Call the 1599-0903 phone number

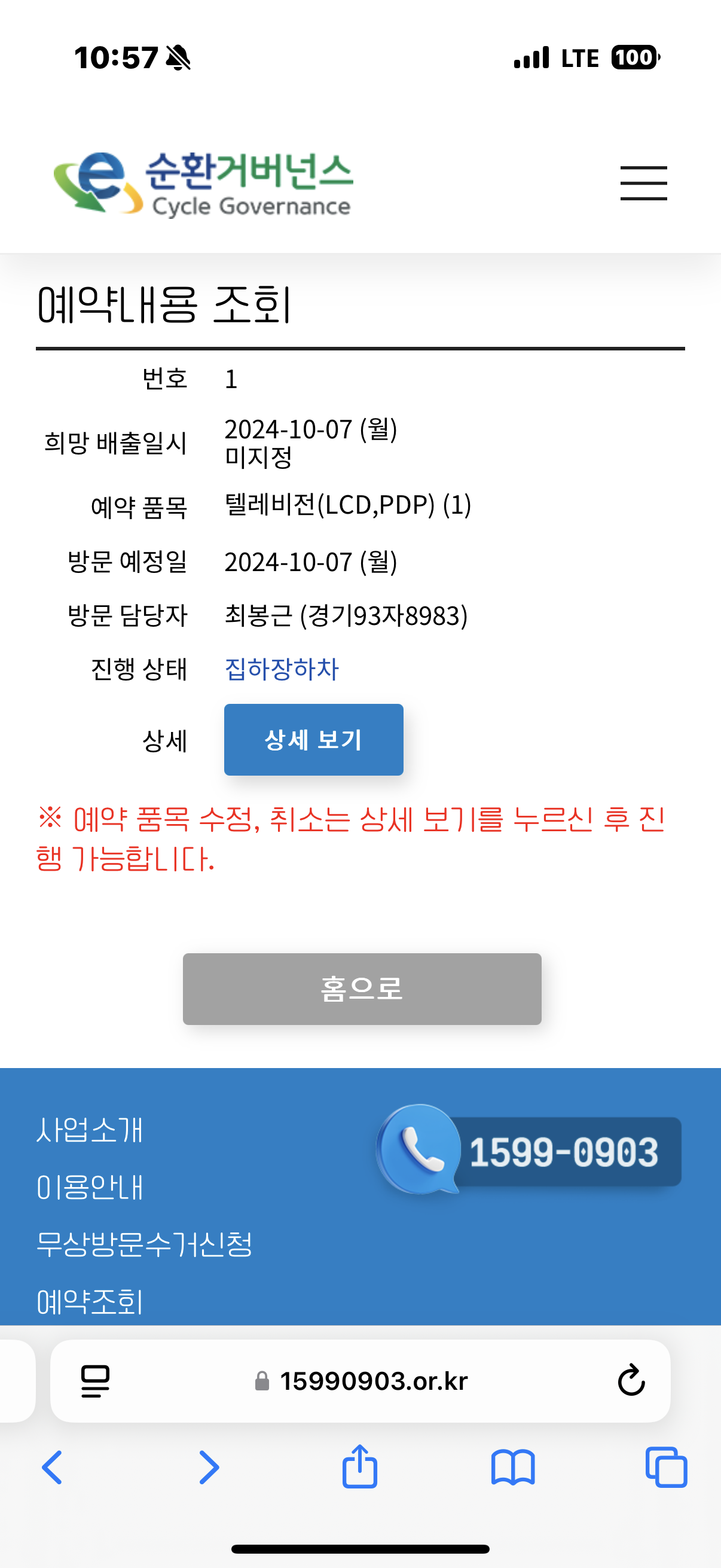click(x=528, y=1151)
